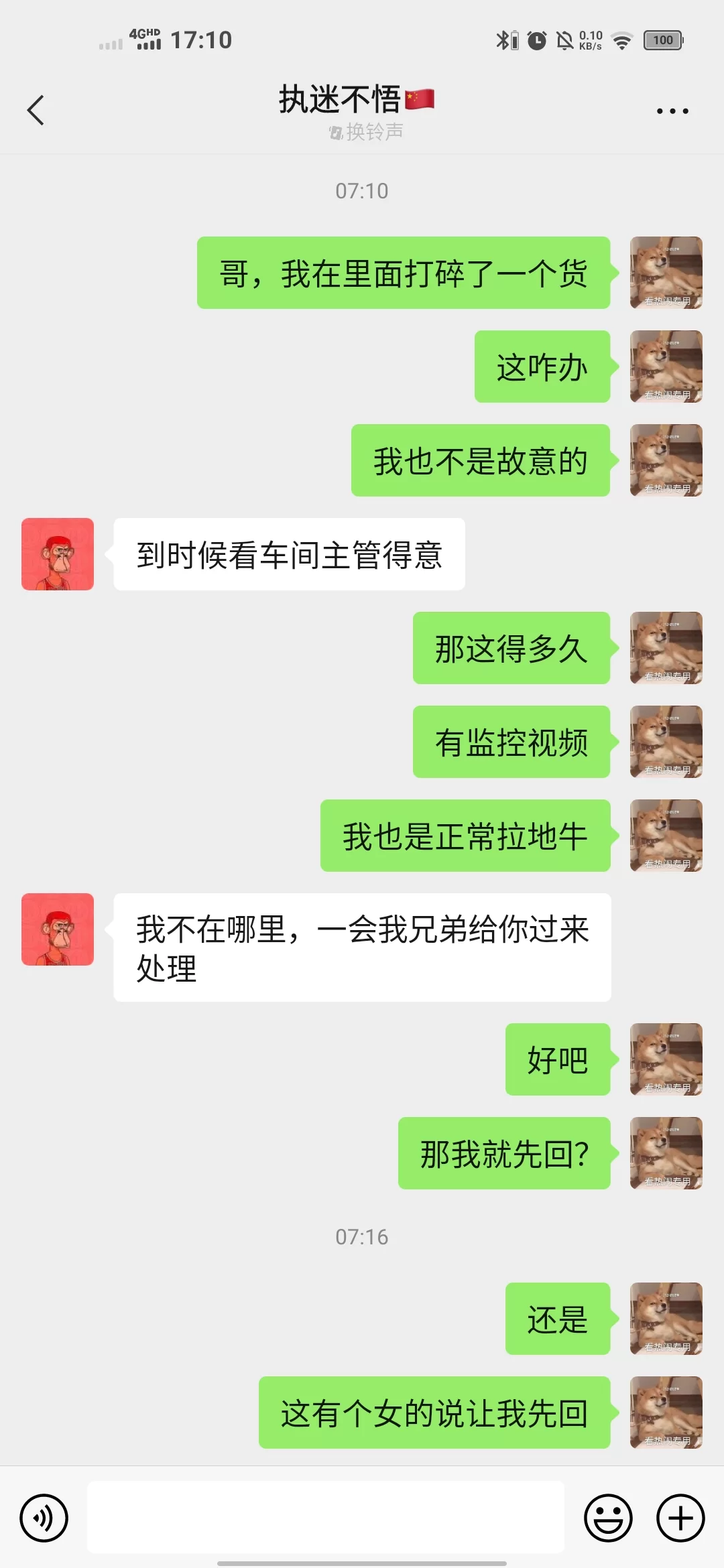Open the plus attachments menu
The height and width of the screenshot is (1568, 724).
pos(680,1518)
